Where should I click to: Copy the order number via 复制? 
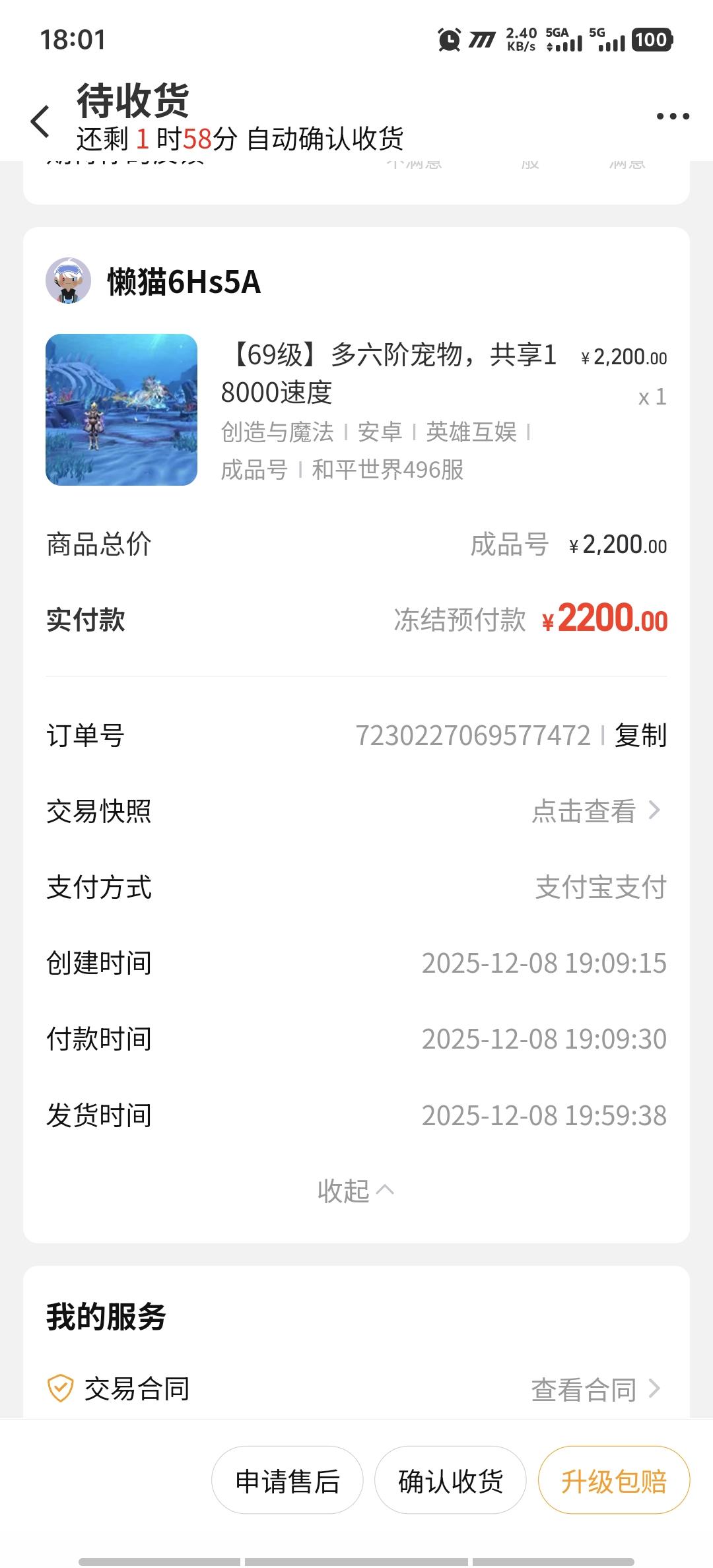640,735
